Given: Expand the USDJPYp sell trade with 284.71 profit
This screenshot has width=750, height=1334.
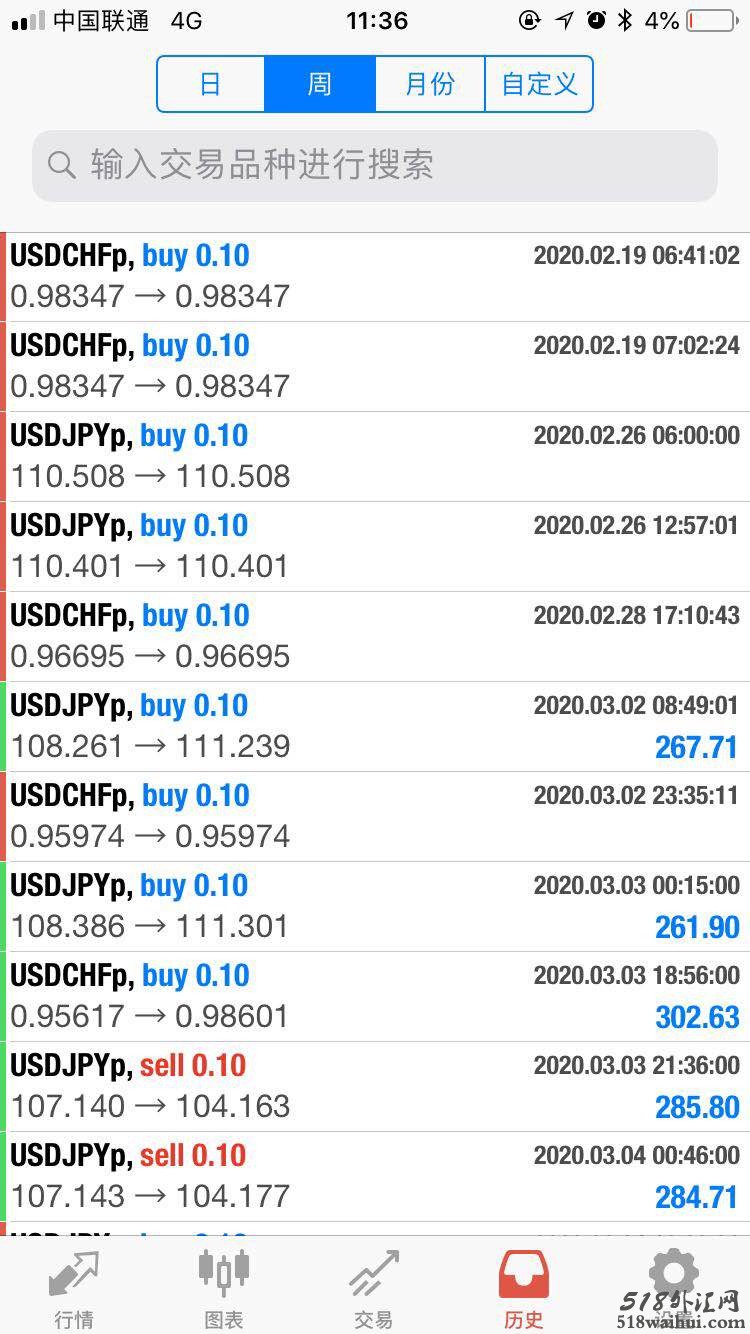Looking at the screenshot, I should (x=375, y=1177).
